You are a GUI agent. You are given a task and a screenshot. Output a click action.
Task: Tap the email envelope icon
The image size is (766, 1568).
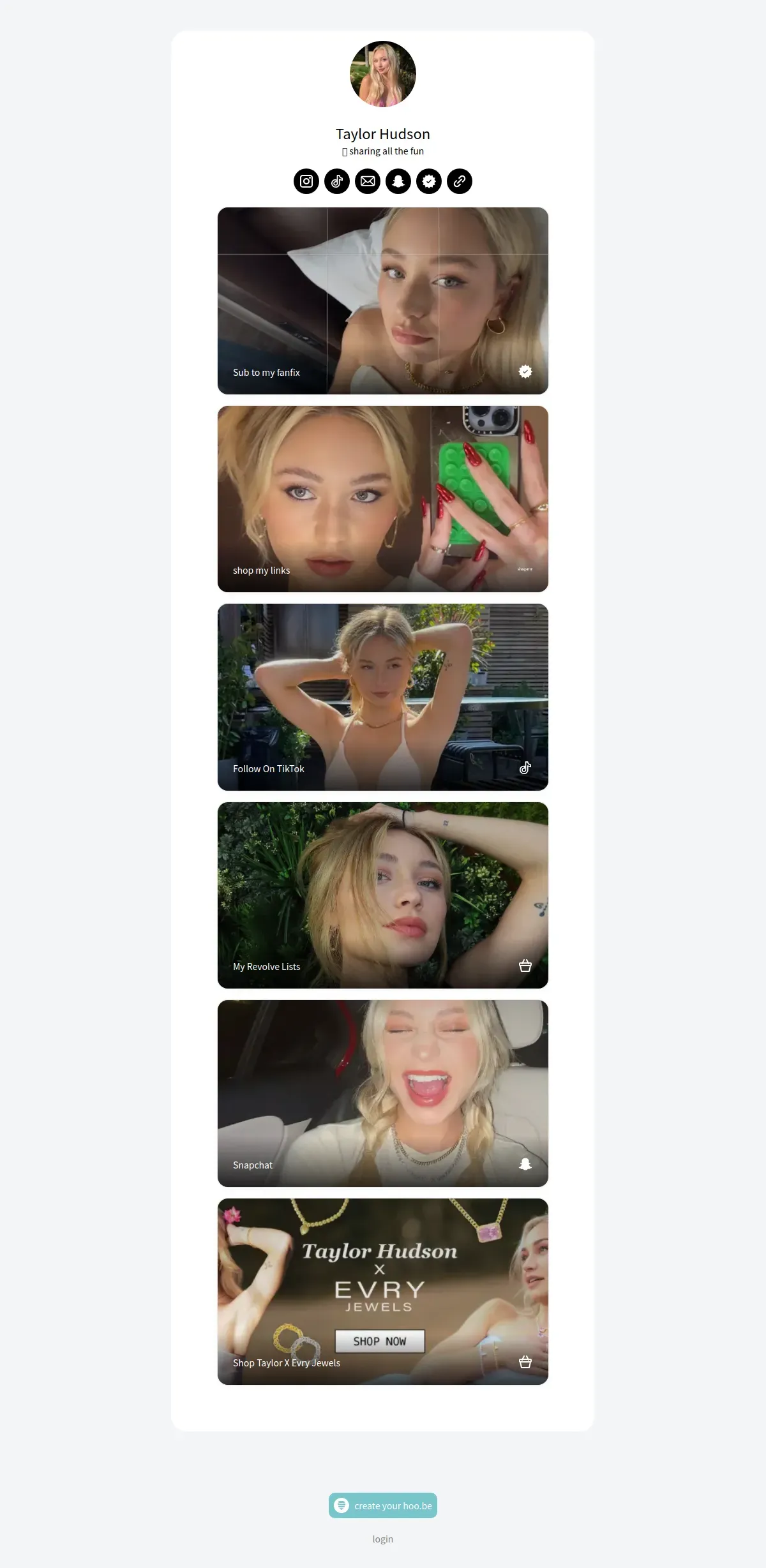click(x=368, y=181)
